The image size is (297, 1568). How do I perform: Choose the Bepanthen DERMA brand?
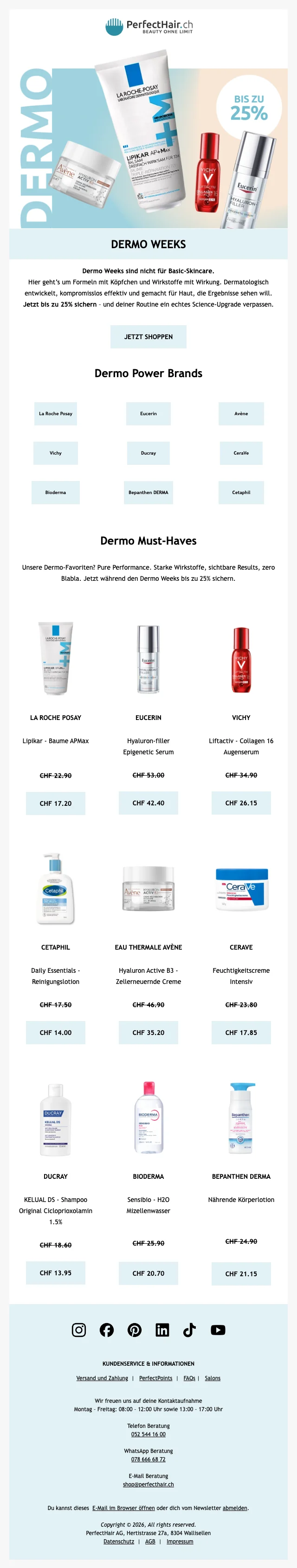[148, 492]
